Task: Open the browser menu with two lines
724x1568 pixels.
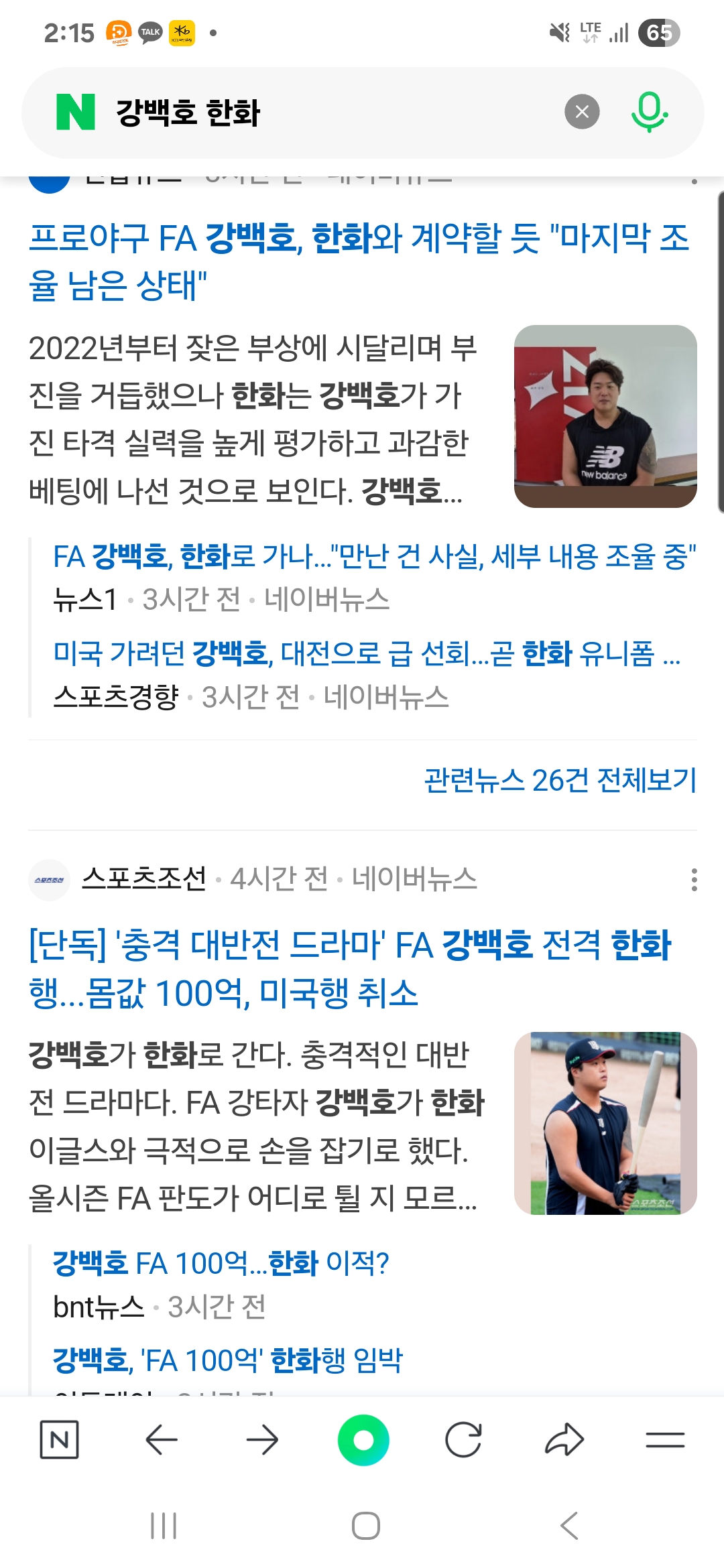Action: point(665,1439)
